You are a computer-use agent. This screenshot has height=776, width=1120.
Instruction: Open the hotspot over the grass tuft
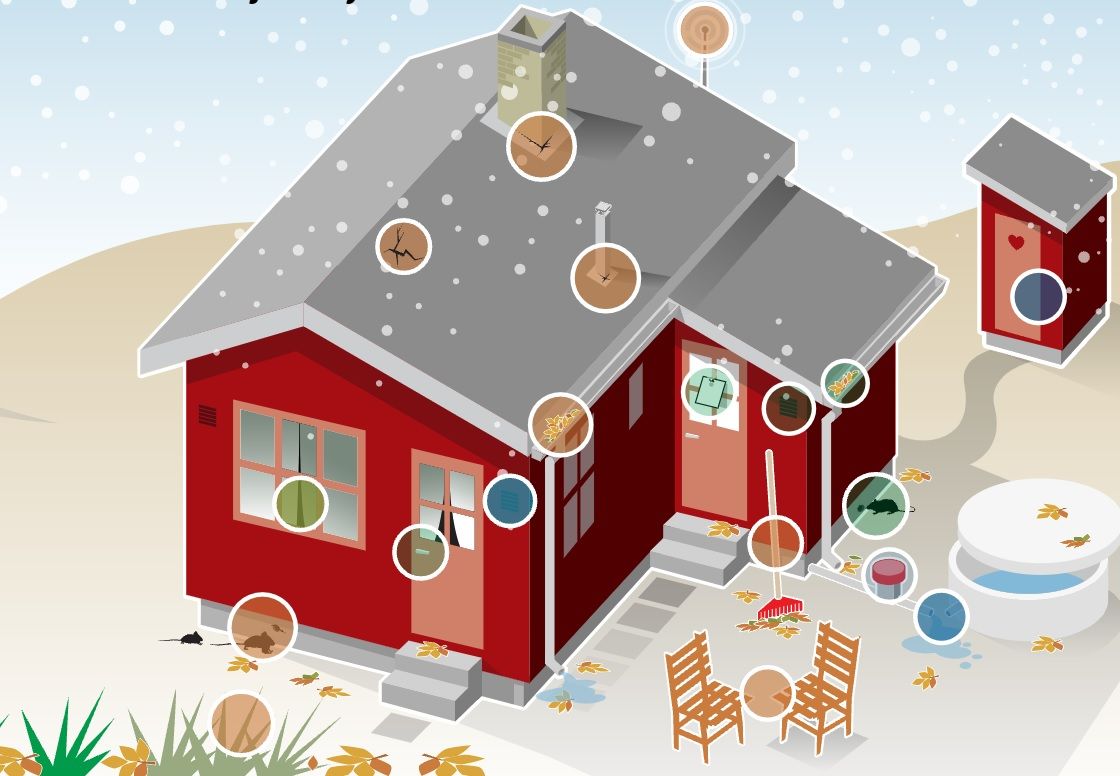tap(241, 722)
